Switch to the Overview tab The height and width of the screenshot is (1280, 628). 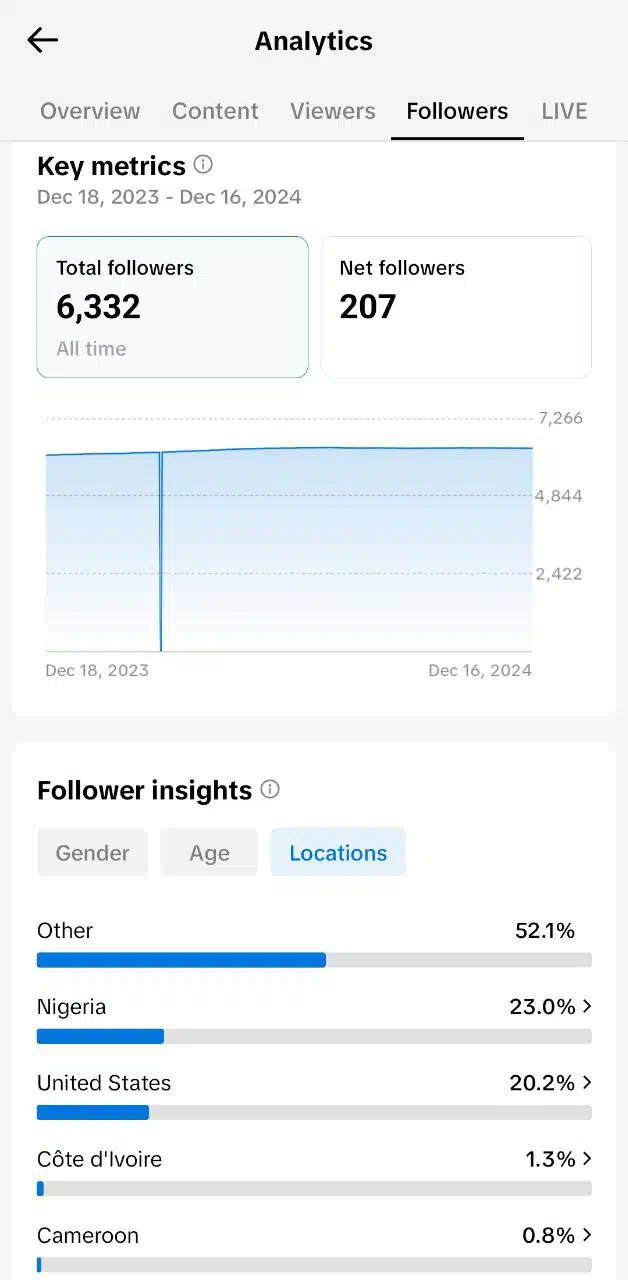pos(90,111)
